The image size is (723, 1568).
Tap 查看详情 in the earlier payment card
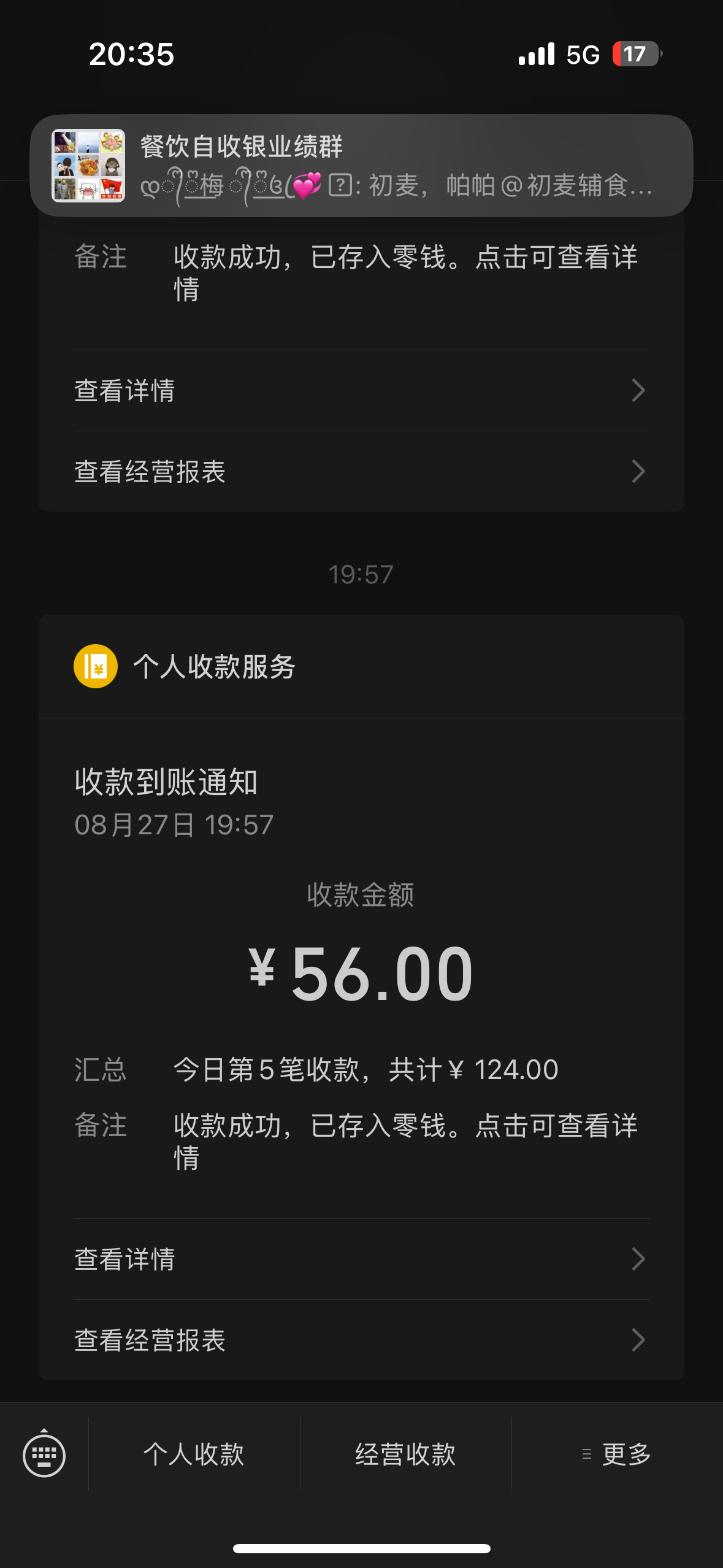click(361, 391)
